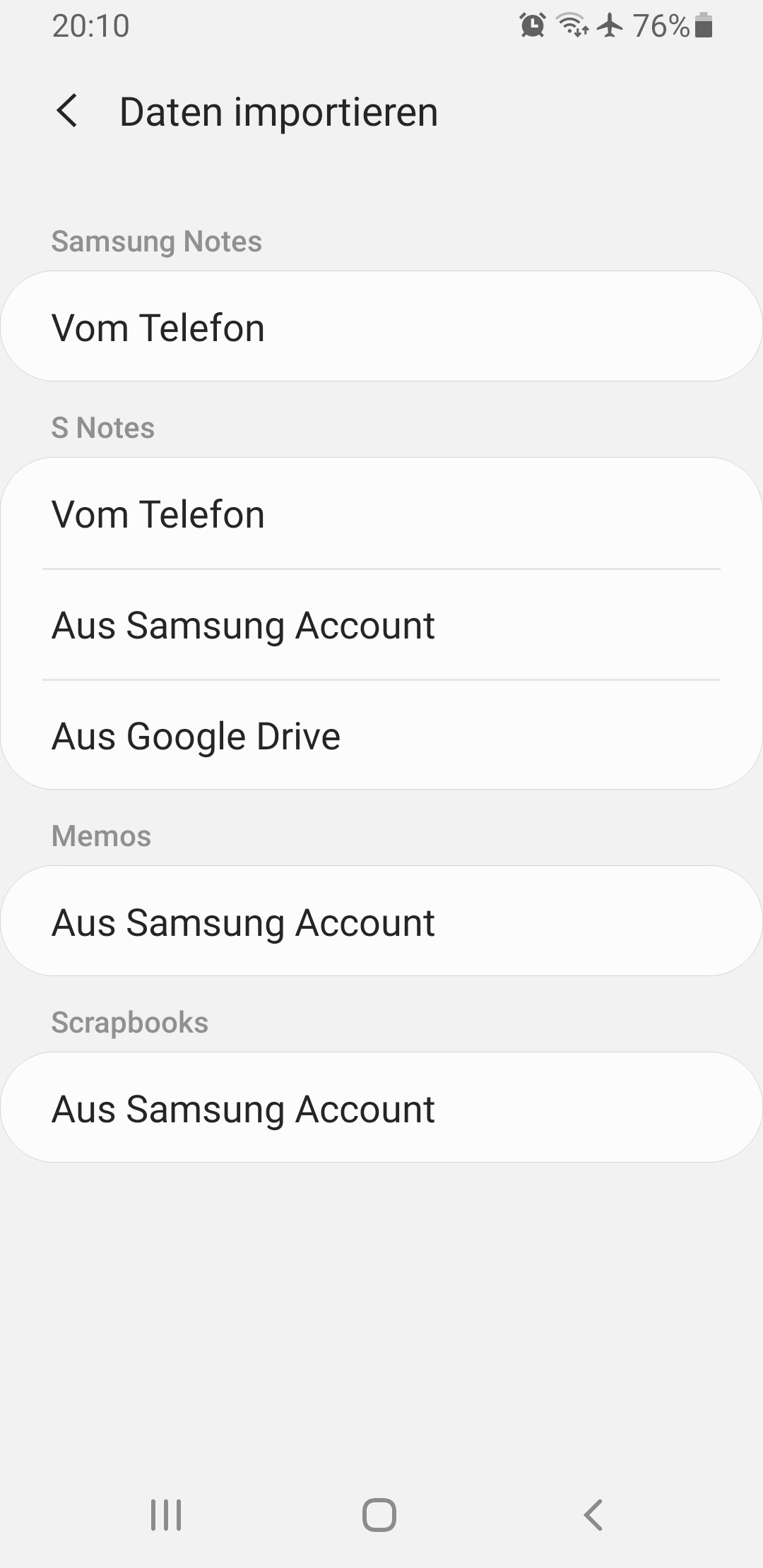Go to the home screen
The height and width of the screenshot is (1568, 763).
tap(379, 1514)
